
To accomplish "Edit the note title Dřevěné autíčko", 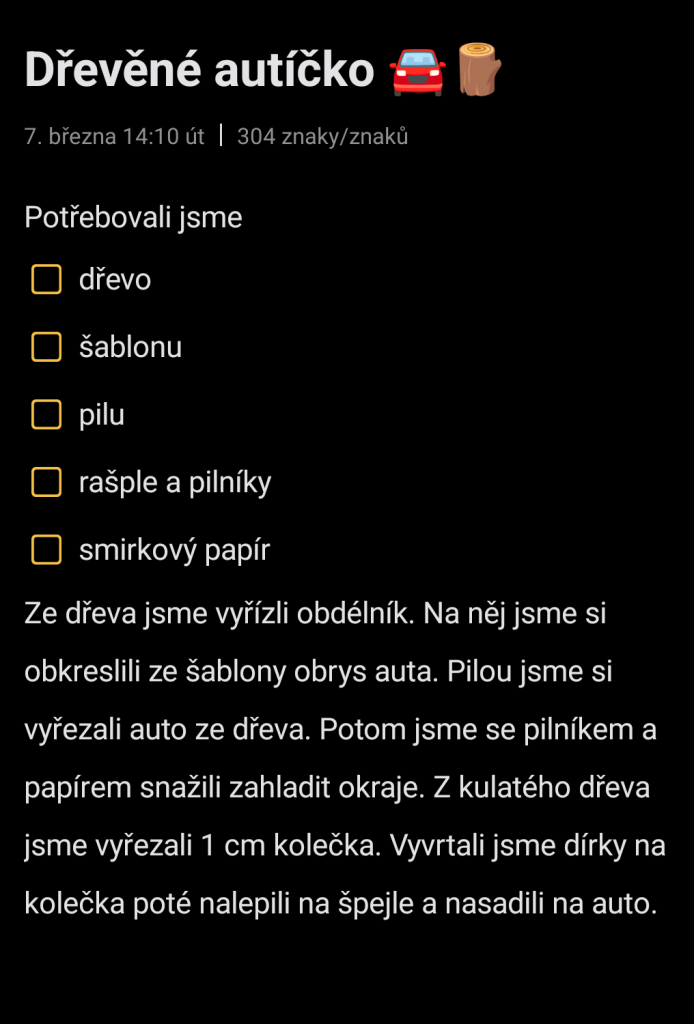I will pos(198,71).
